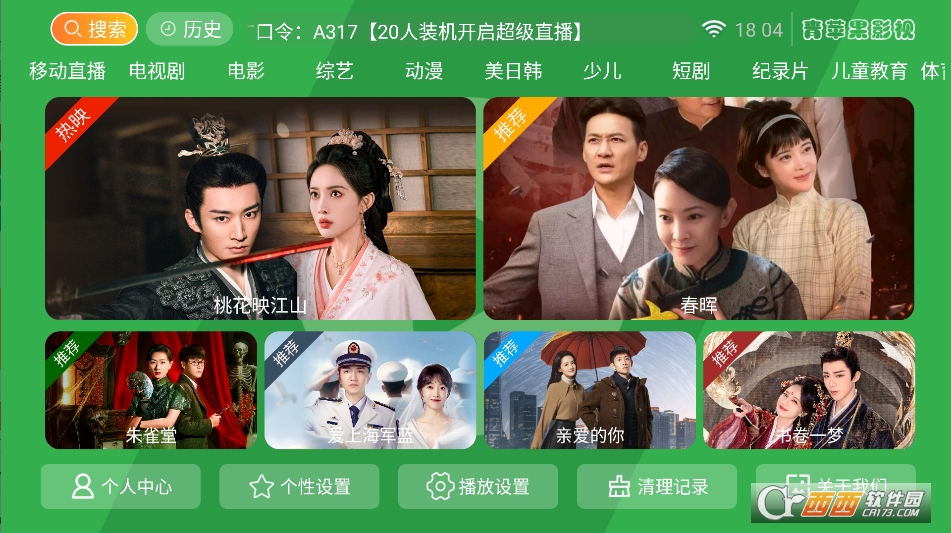Image resolution: width=951 pixels, height=533 pixels.
Task: Open the 儿童教育 category tab
Action: (869, 71)
